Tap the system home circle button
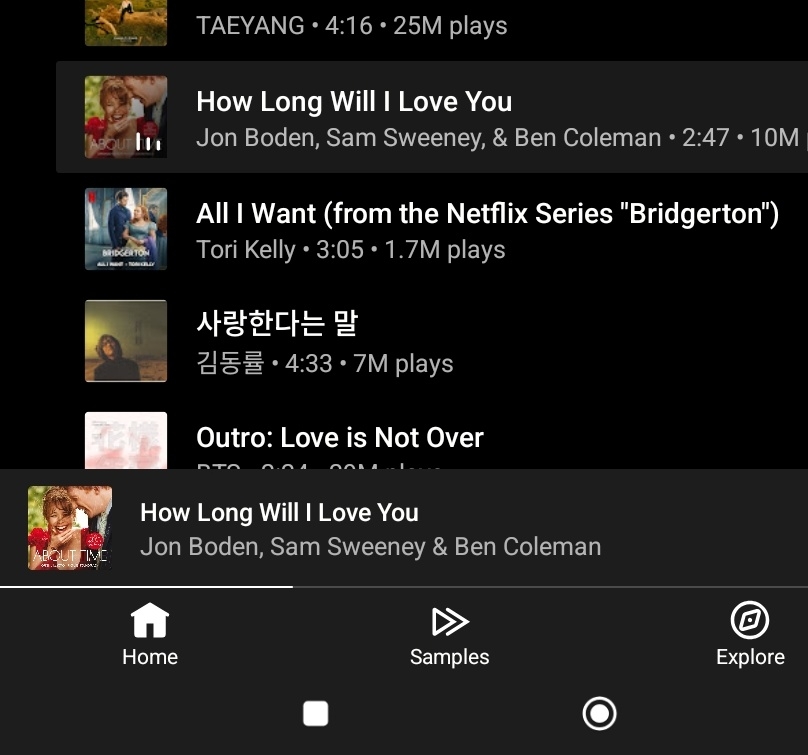The width and height of the screenshot is (808, 755). (x=599, y=713)
